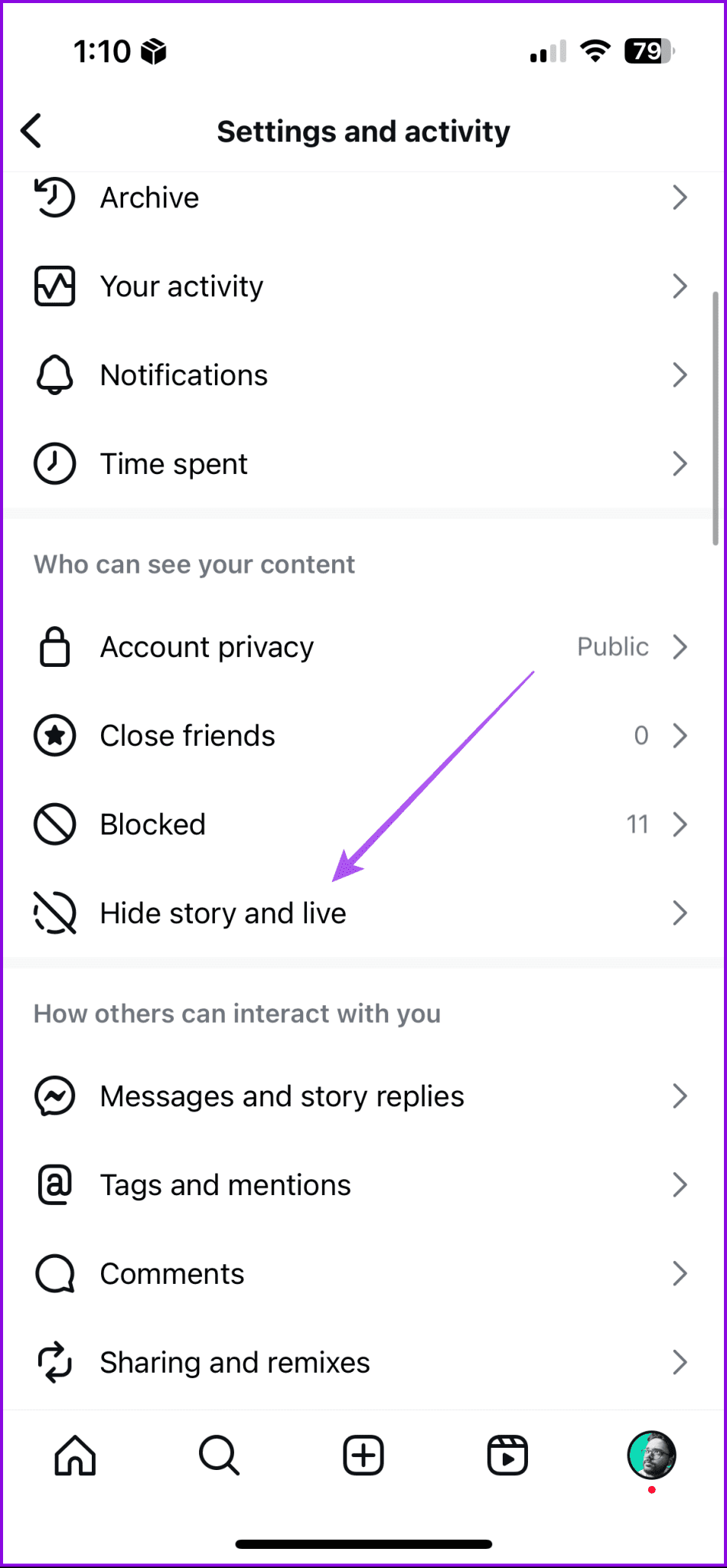Select the Your activity chart icon

pyautogui.click(x=54, y=286)
